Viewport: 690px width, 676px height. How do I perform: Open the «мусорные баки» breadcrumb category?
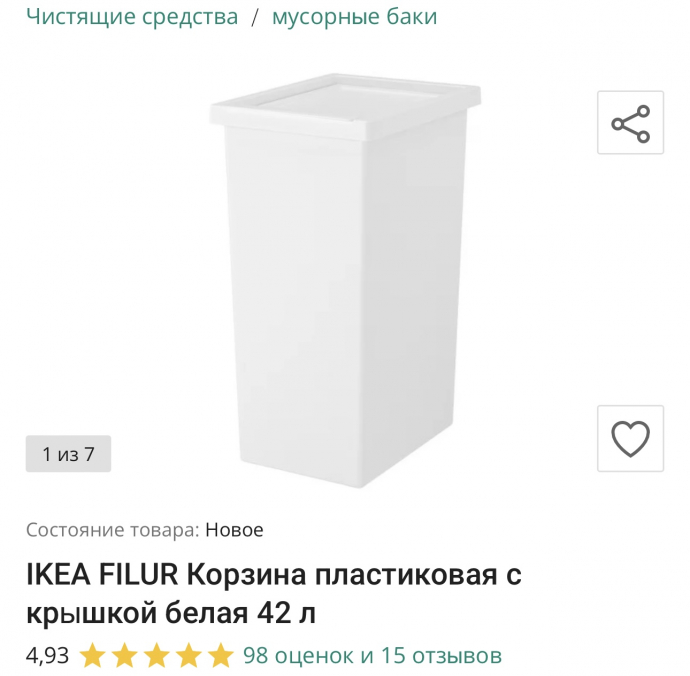(354, 17)
